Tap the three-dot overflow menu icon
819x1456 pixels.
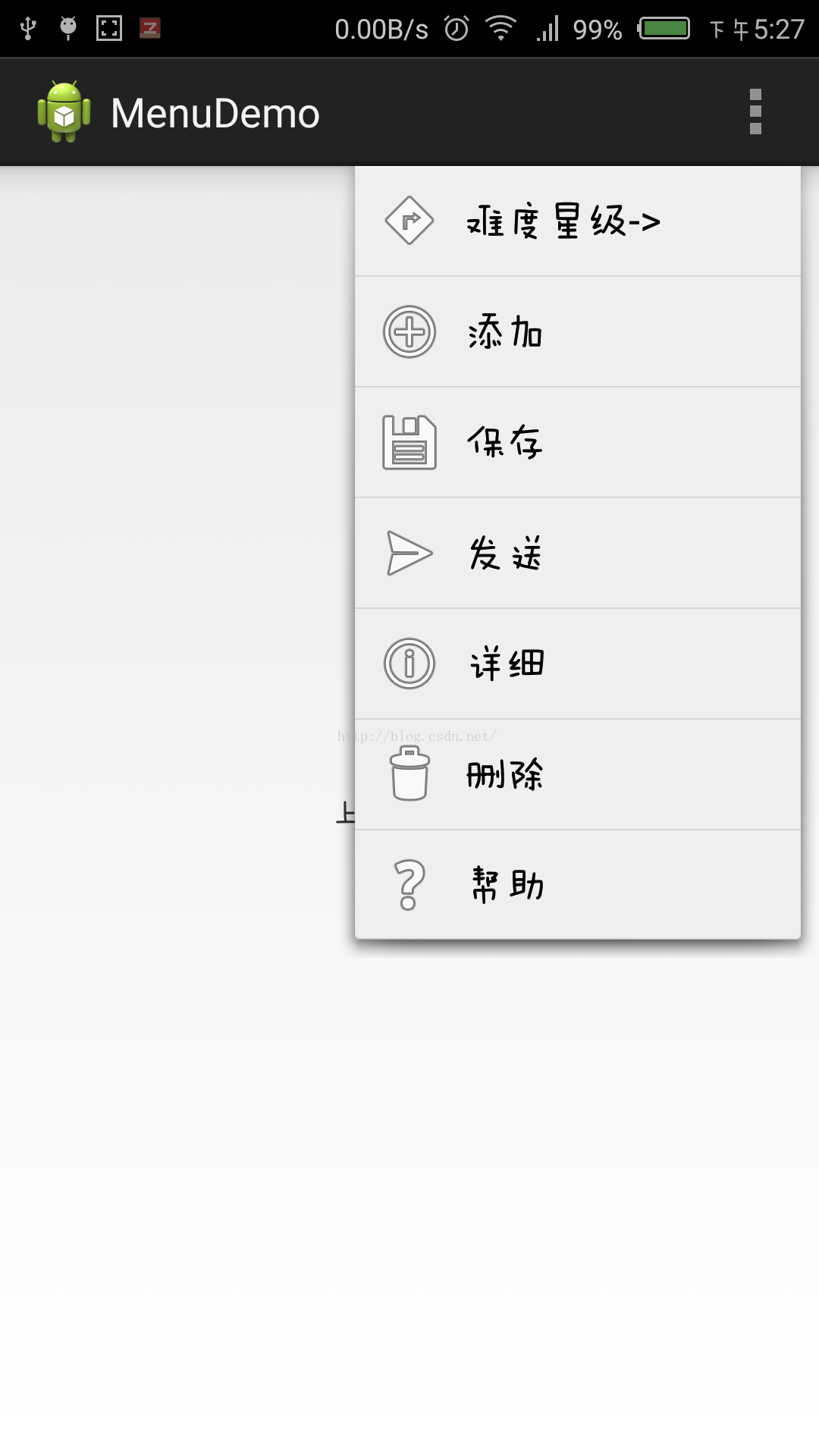[755, 112]
